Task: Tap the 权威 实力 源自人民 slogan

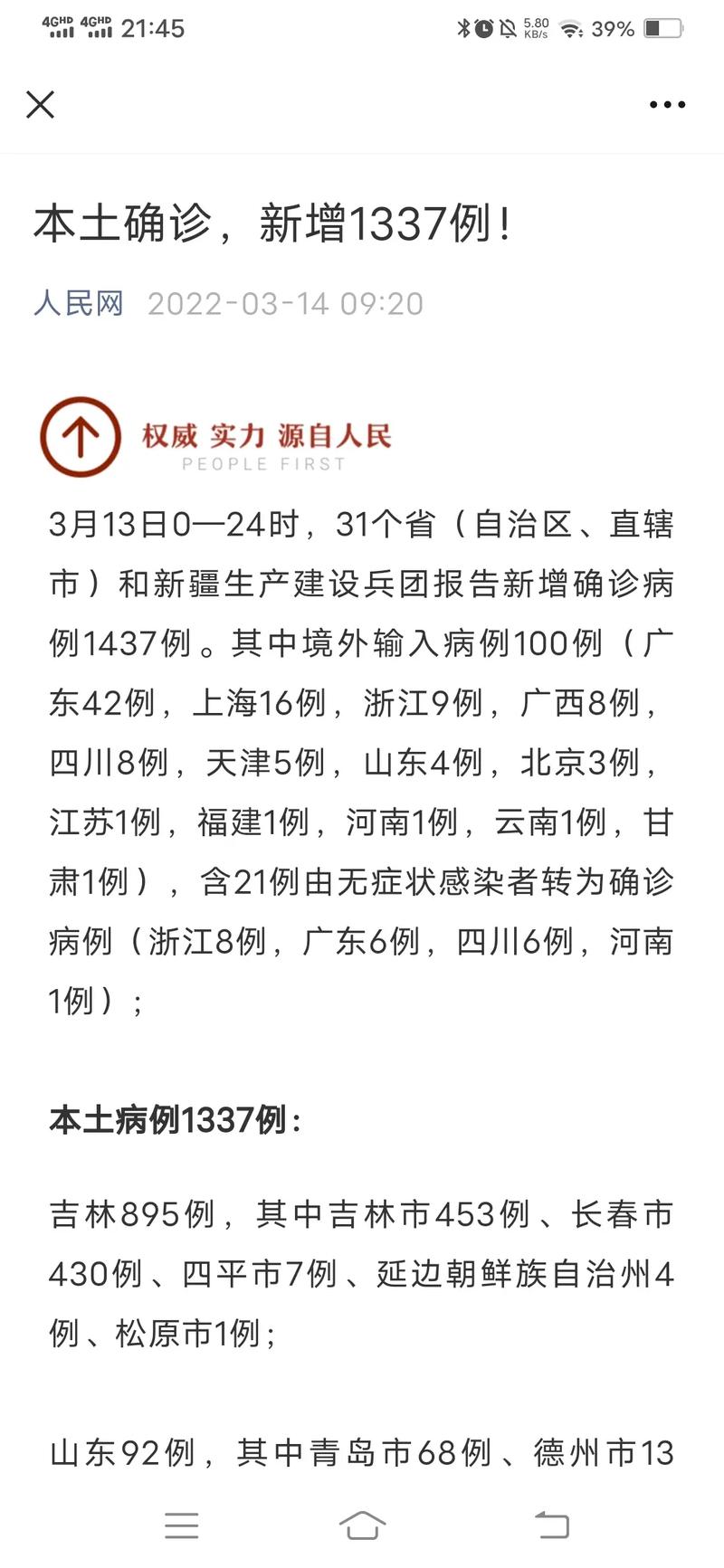Action: [x=269, y=433]
